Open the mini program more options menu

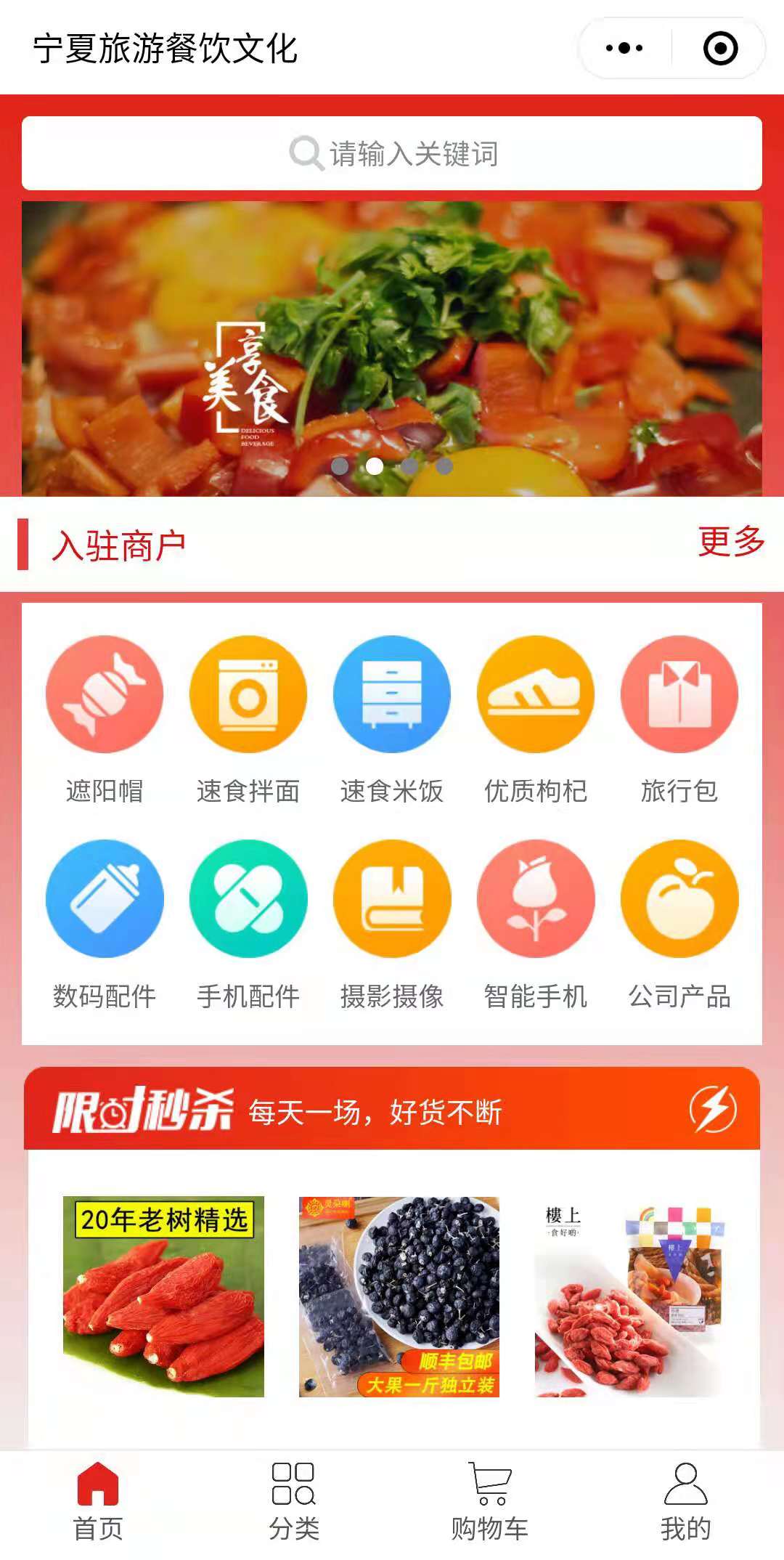pyautogui.click(x=624, y=49)
